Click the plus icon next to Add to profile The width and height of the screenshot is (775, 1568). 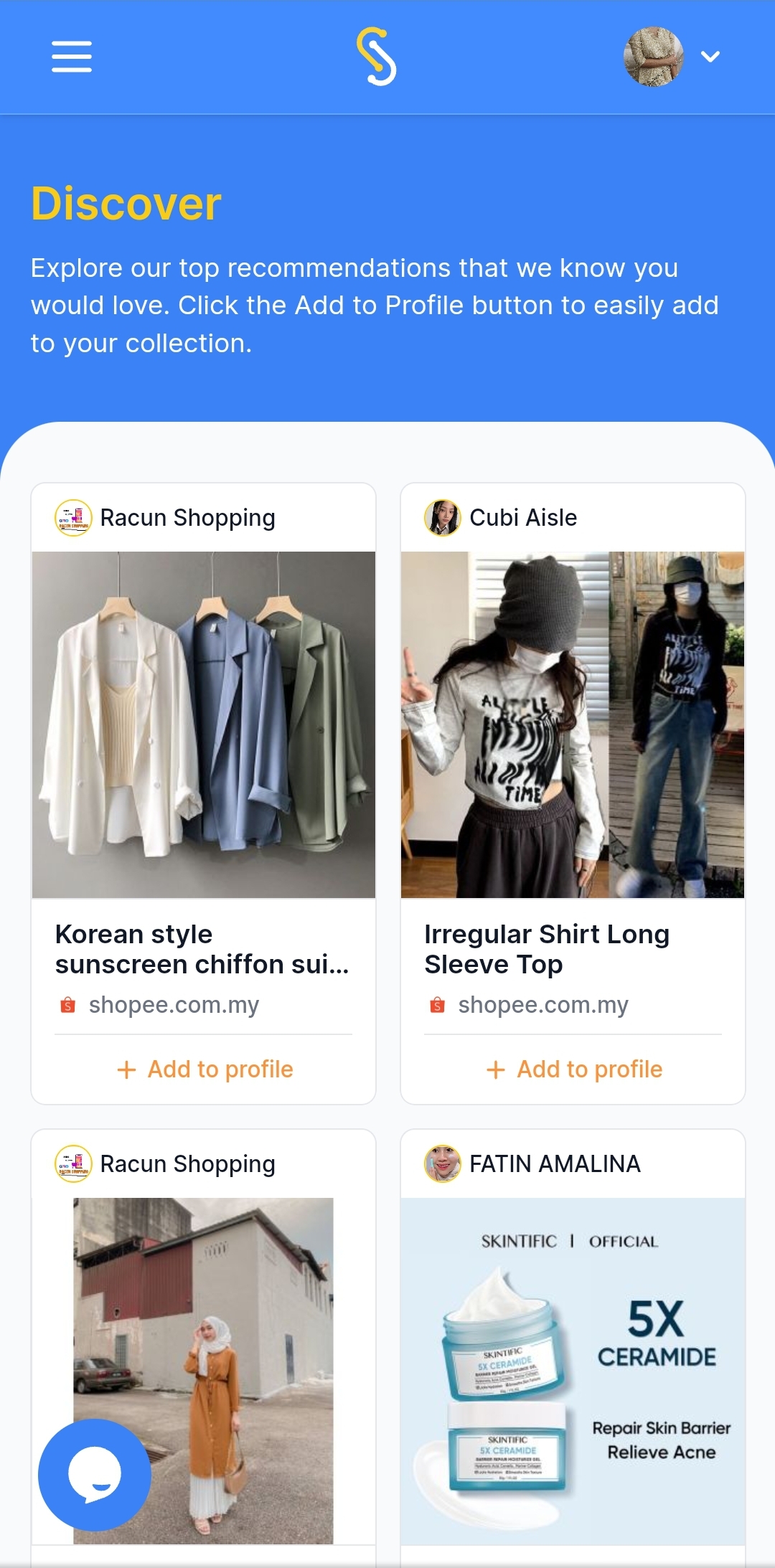click(126, 1069)
